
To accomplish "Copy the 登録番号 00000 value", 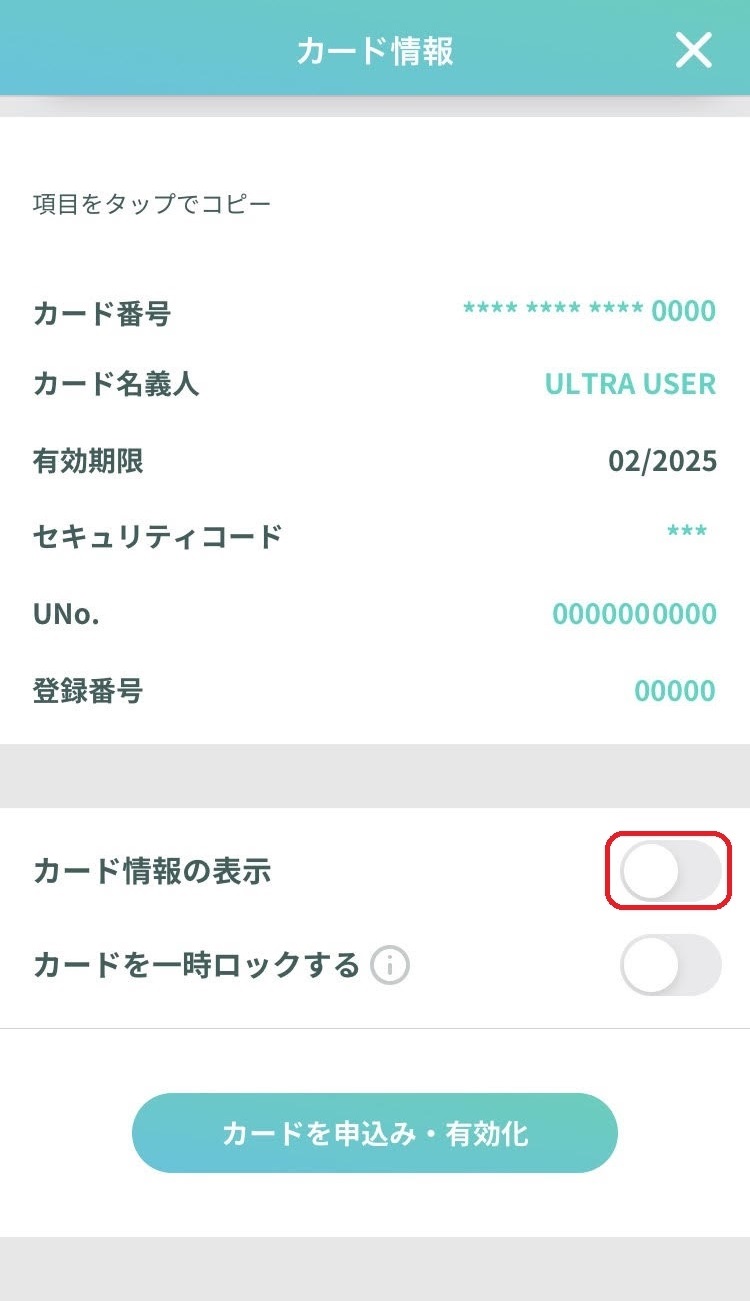I will pyautogui.click(x=675, y=691).
